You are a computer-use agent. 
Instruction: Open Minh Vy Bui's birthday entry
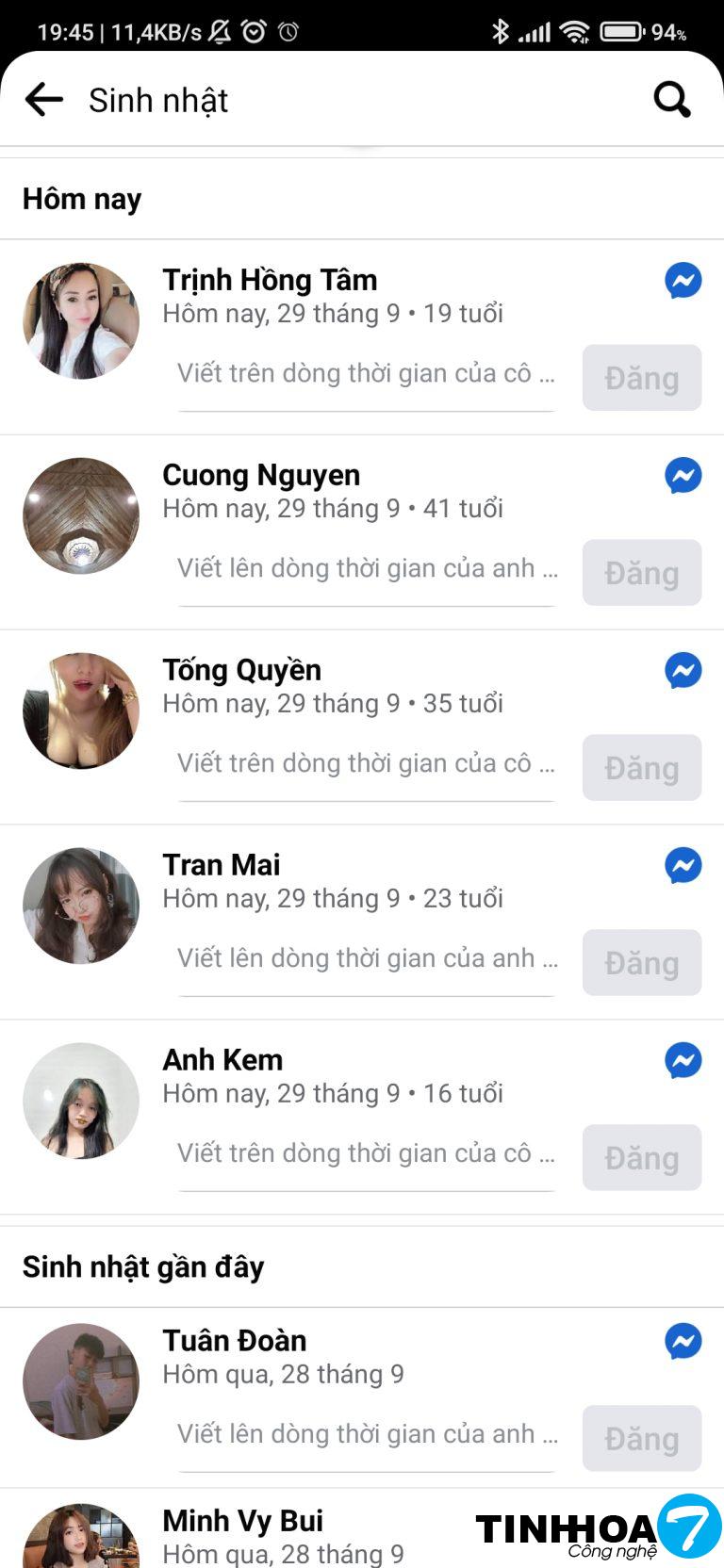(x=243, y=1521)
